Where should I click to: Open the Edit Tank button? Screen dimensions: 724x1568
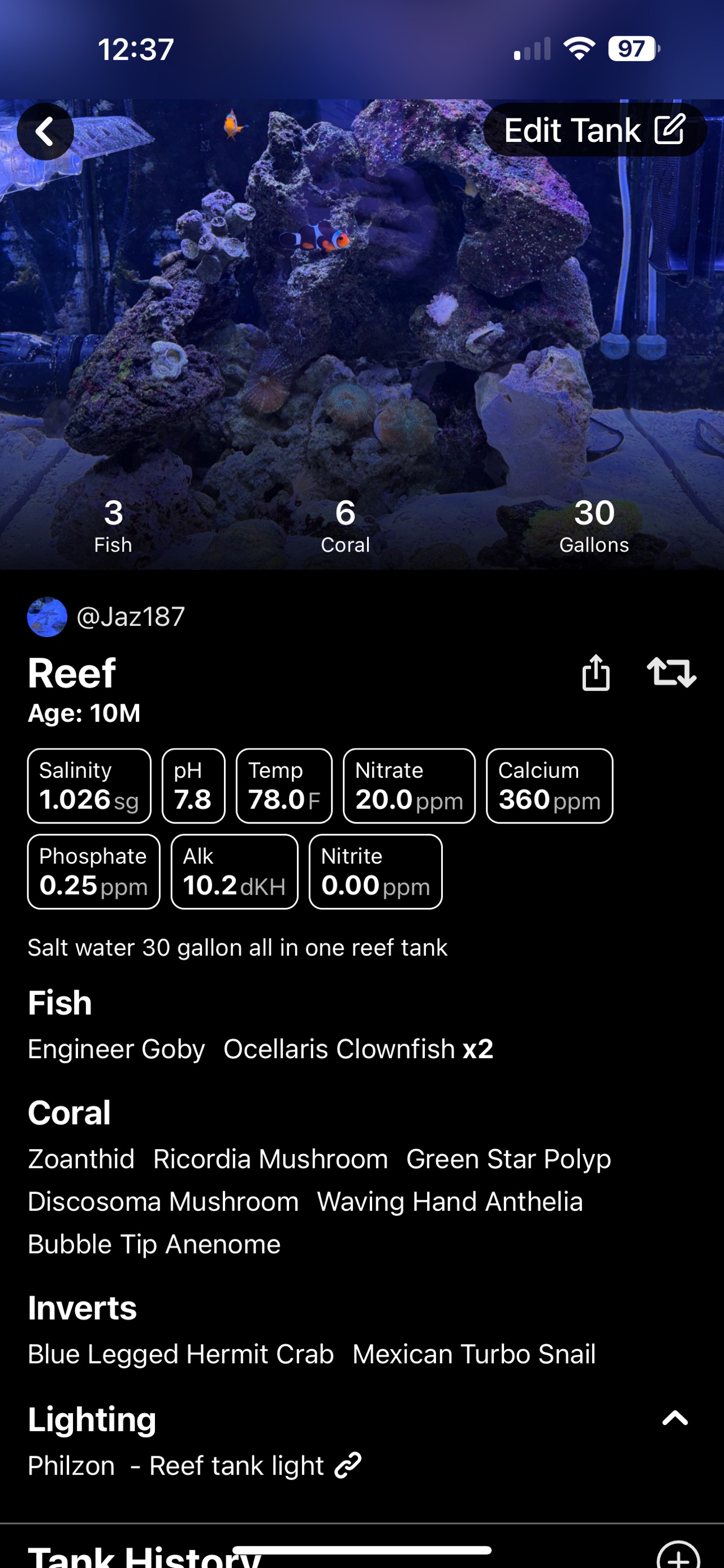(594, 130)
